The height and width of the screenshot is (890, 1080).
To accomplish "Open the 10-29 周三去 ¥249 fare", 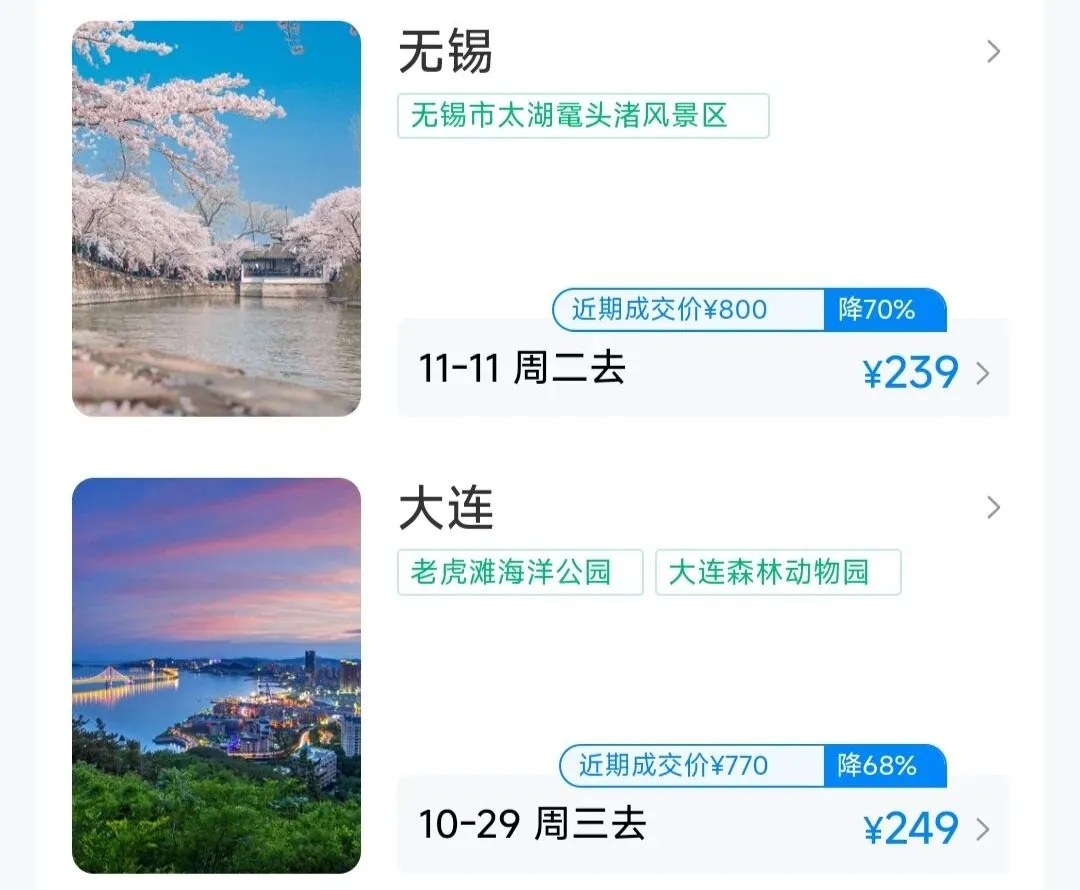I will tap(702, 827).
